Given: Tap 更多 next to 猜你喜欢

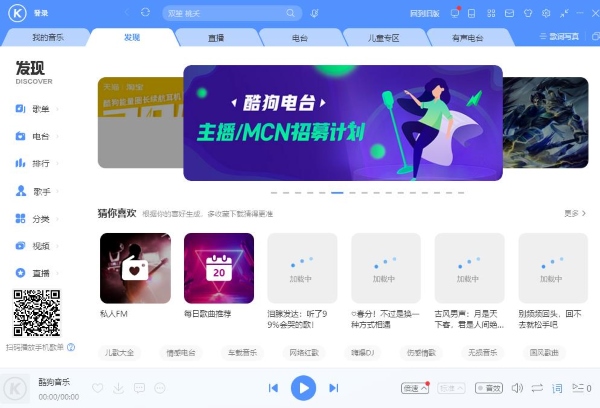Looking at the screenshot, I should [x=573, y=213].
